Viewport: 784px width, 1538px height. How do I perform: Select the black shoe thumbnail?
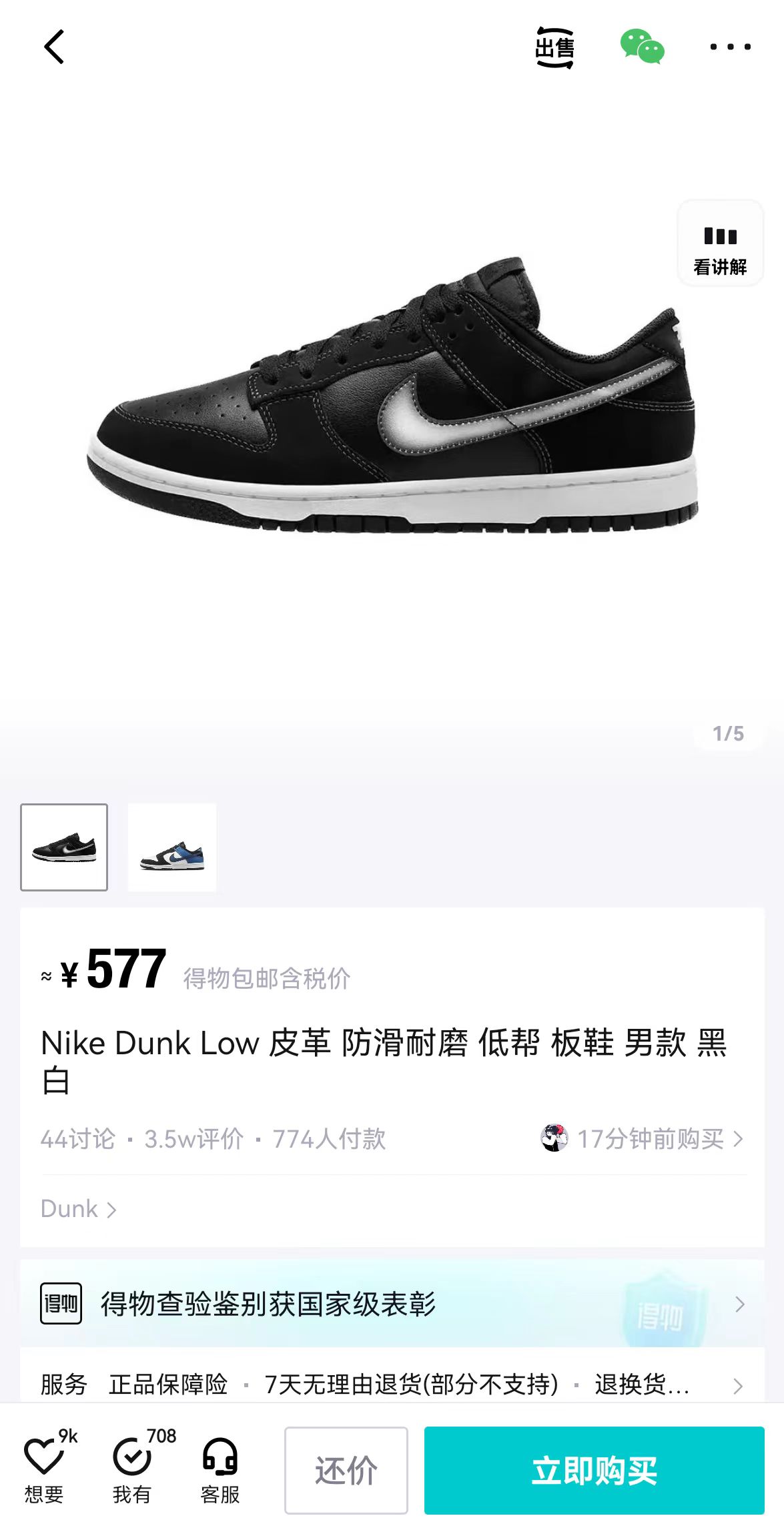point(64,847)
